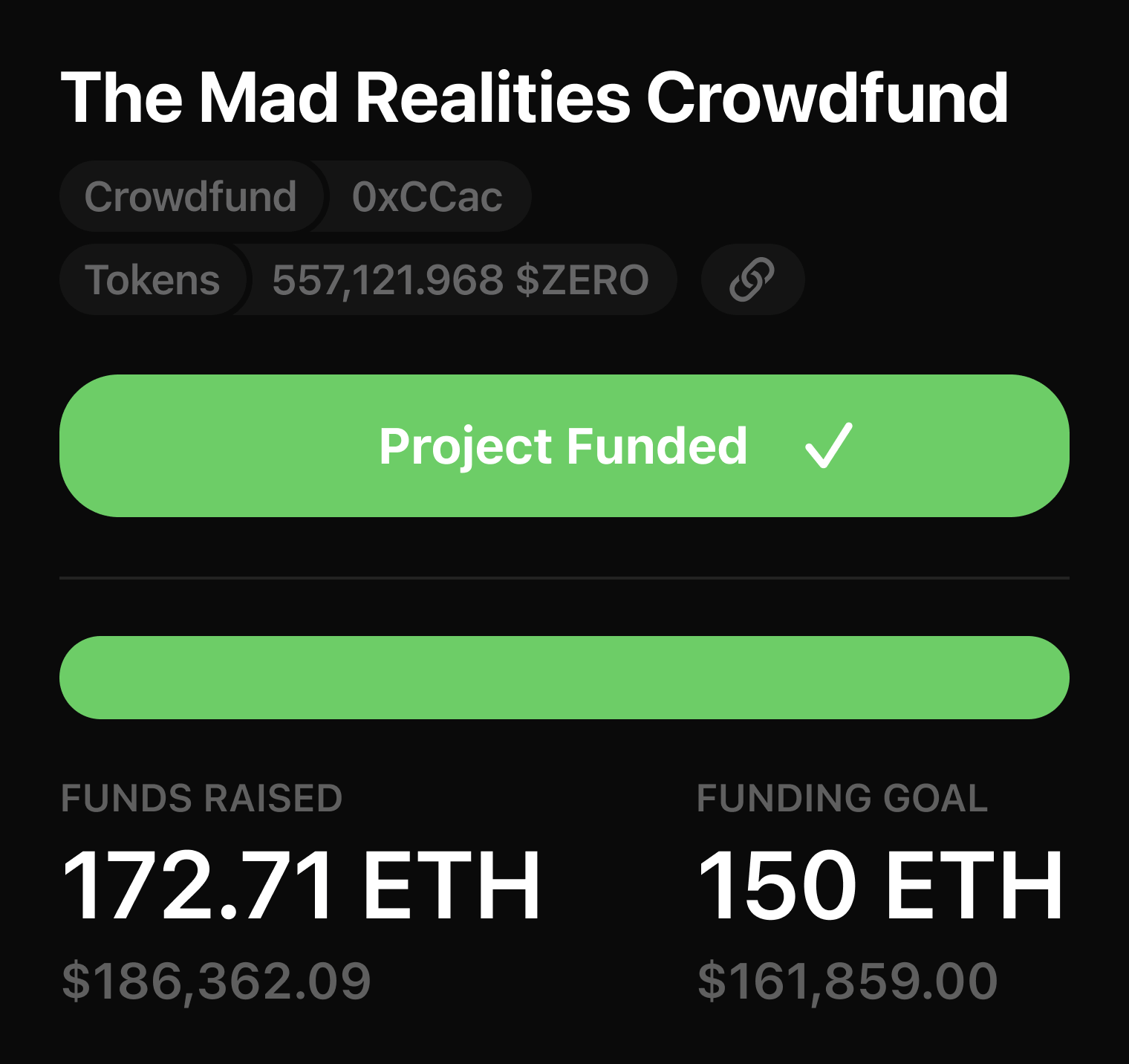The height and width of the screenshot is (1064, 1129).
Task: Open the 0xCCac crowdfund address chip
Action: click(427, 197)
